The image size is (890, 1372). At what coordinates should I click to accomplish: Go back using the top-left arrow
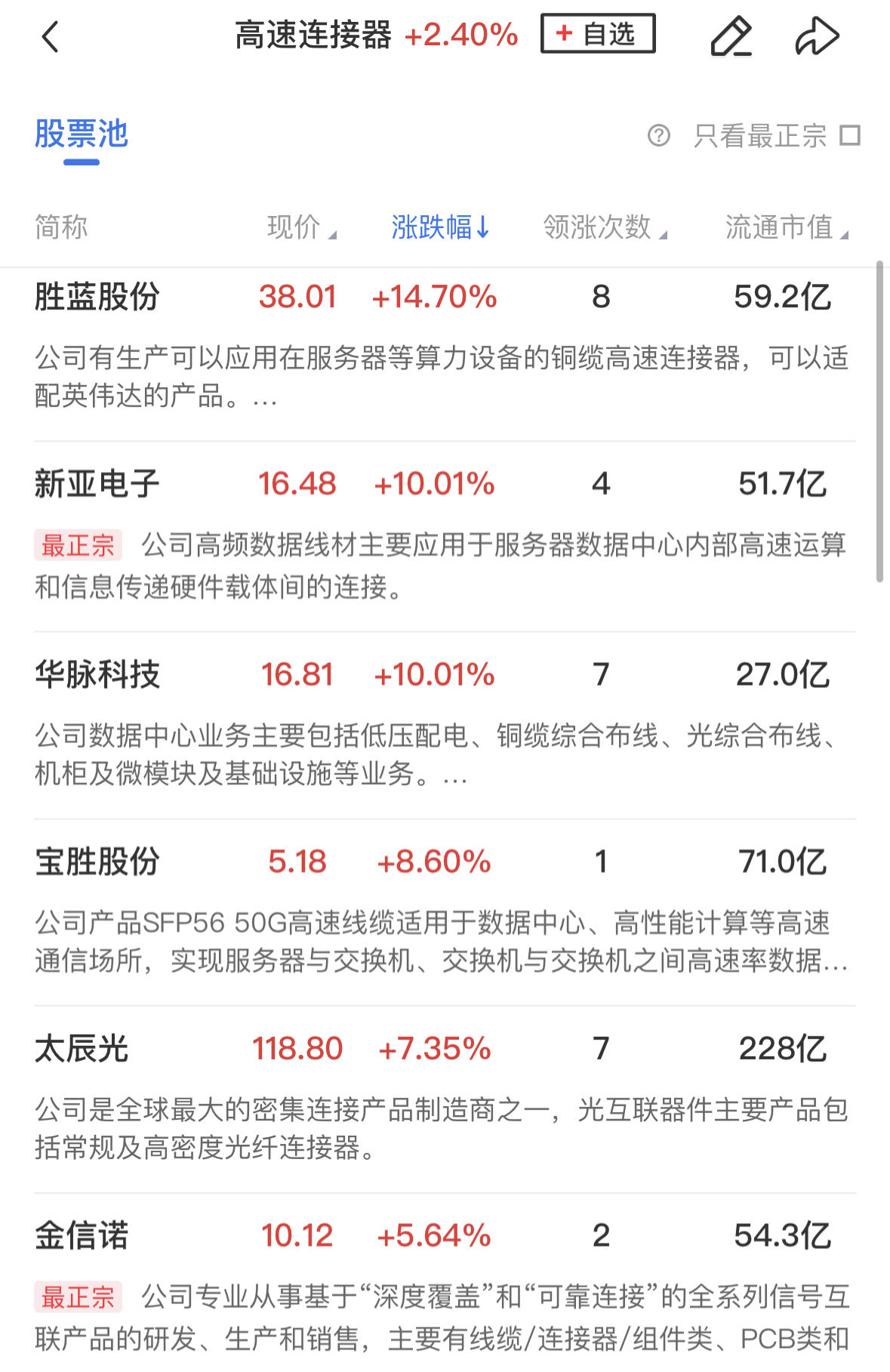50,36
